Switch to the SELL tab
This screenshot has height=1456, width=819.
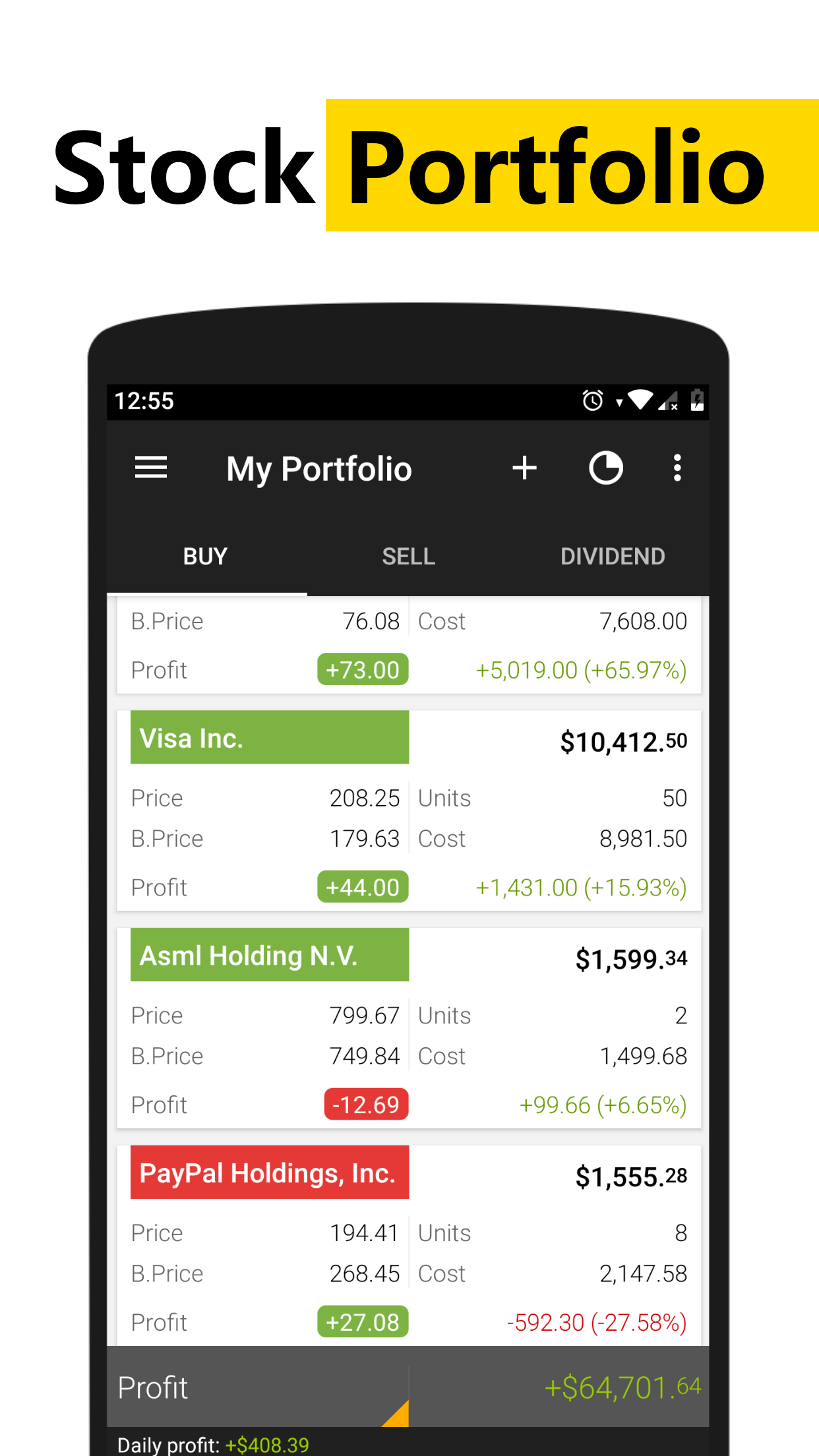pos(408,556)
